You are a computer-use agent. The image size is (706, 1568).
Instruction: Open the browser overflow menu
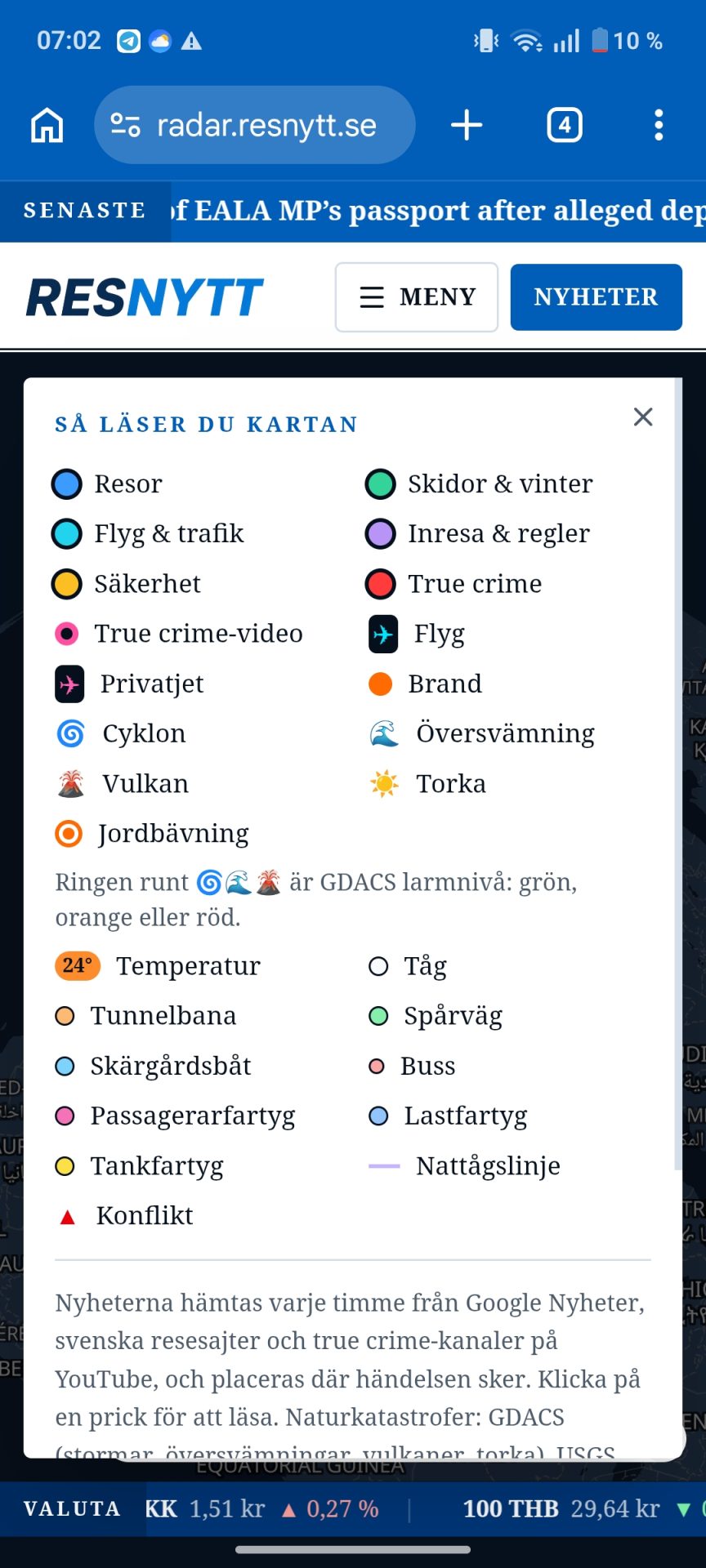click(x=659, y=126)
